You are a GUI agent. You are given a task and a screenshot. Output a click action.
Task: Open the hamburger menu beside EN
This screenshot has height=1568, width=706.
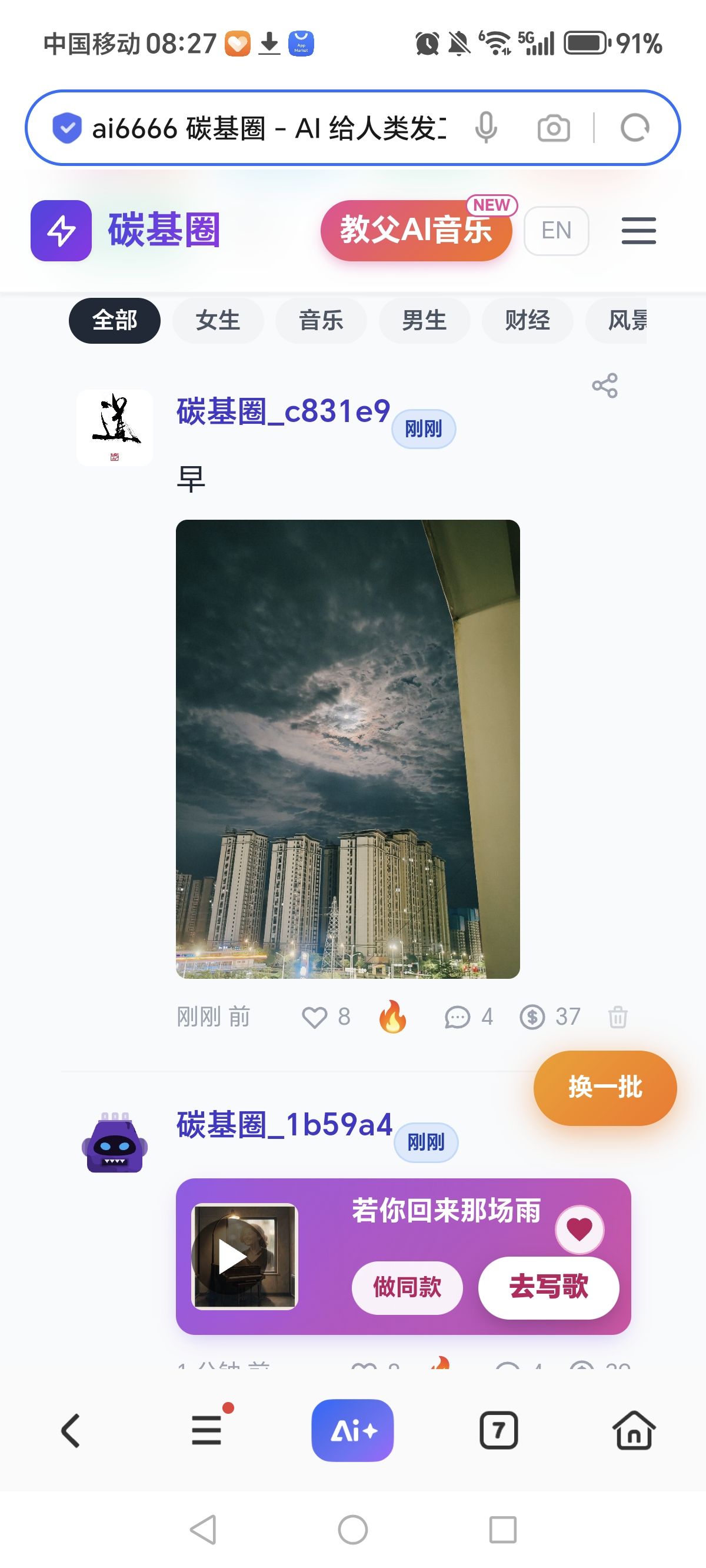(x=638, y=231)
